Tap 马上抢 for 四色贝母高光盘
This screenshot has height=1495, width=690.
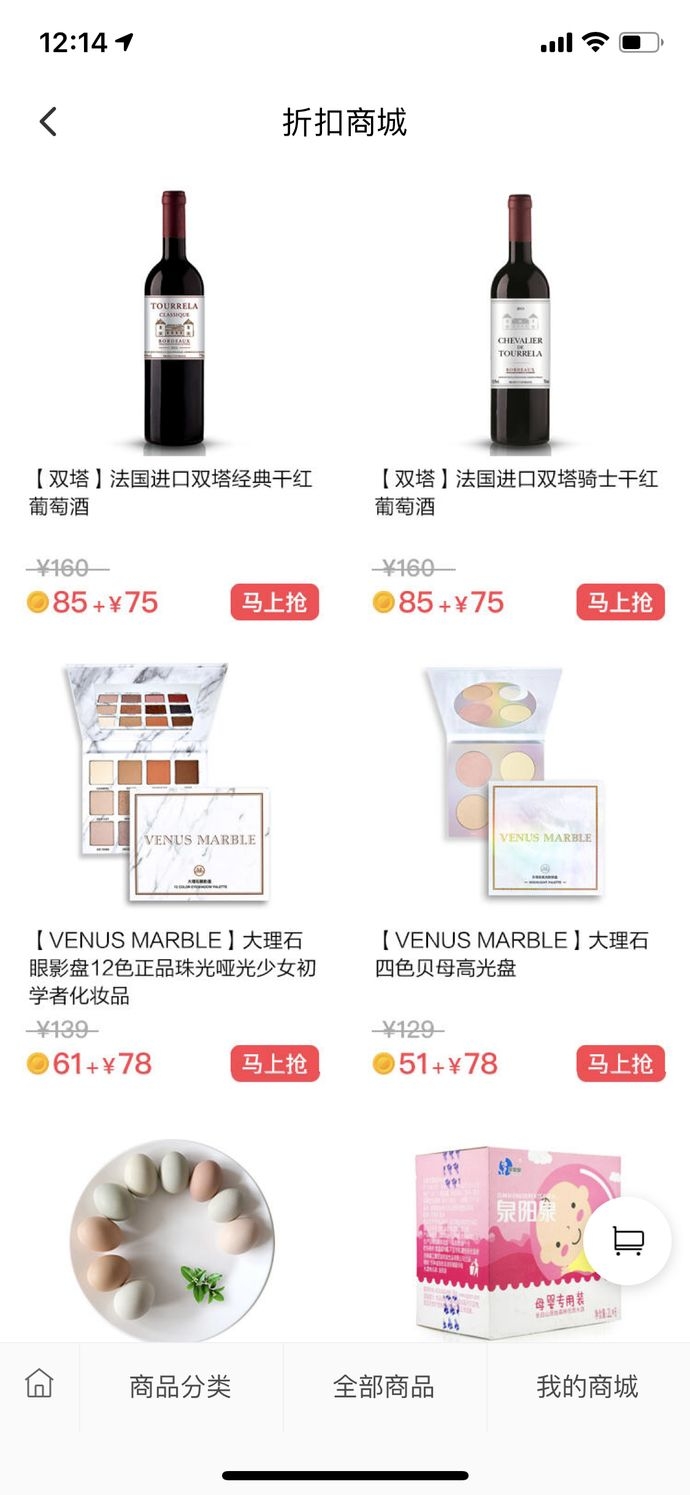pyautogui.click(x=620, y=1063)
